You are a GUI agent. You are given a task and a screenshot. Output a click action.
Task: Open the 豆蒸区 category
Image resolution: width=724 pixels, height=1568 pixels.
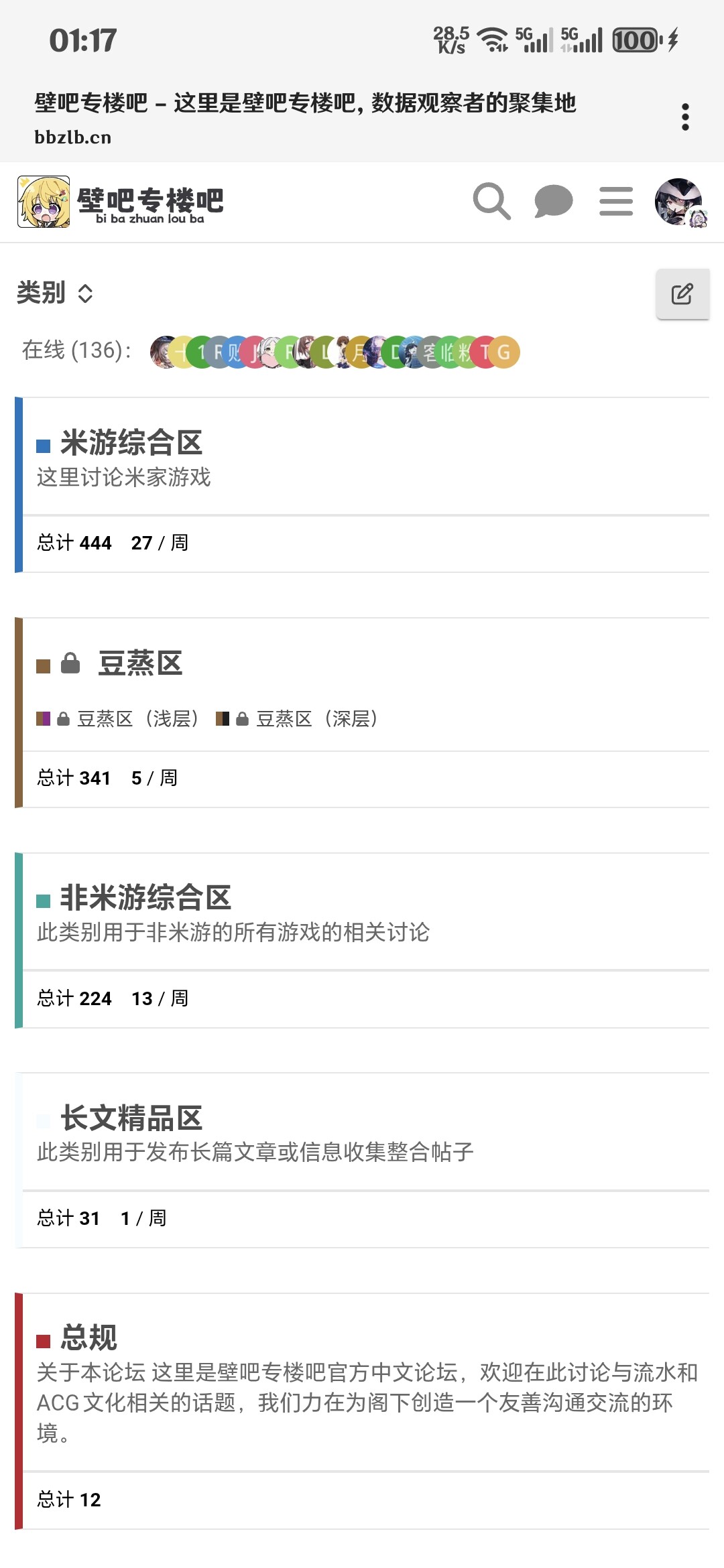point(140,663)
